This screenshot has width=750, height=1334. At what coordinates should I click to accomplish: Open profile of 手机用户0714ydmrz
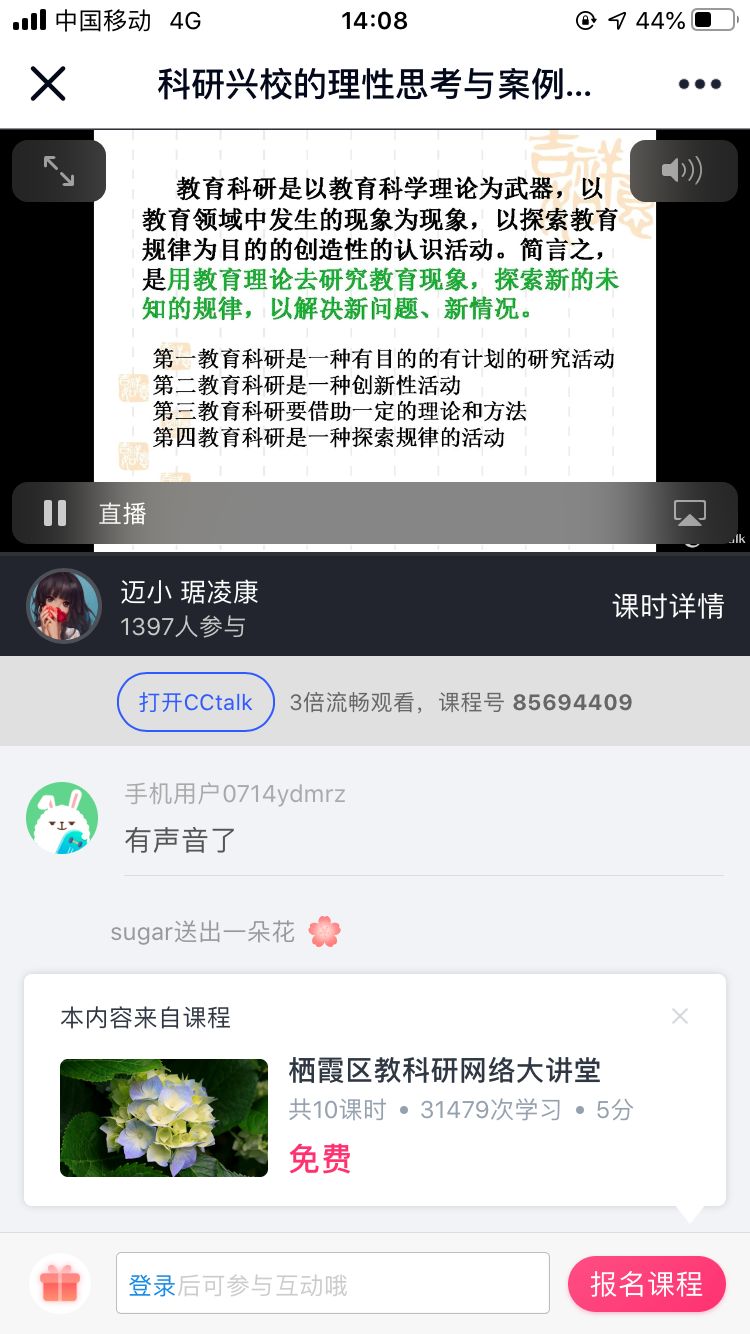tap(62, 818)
